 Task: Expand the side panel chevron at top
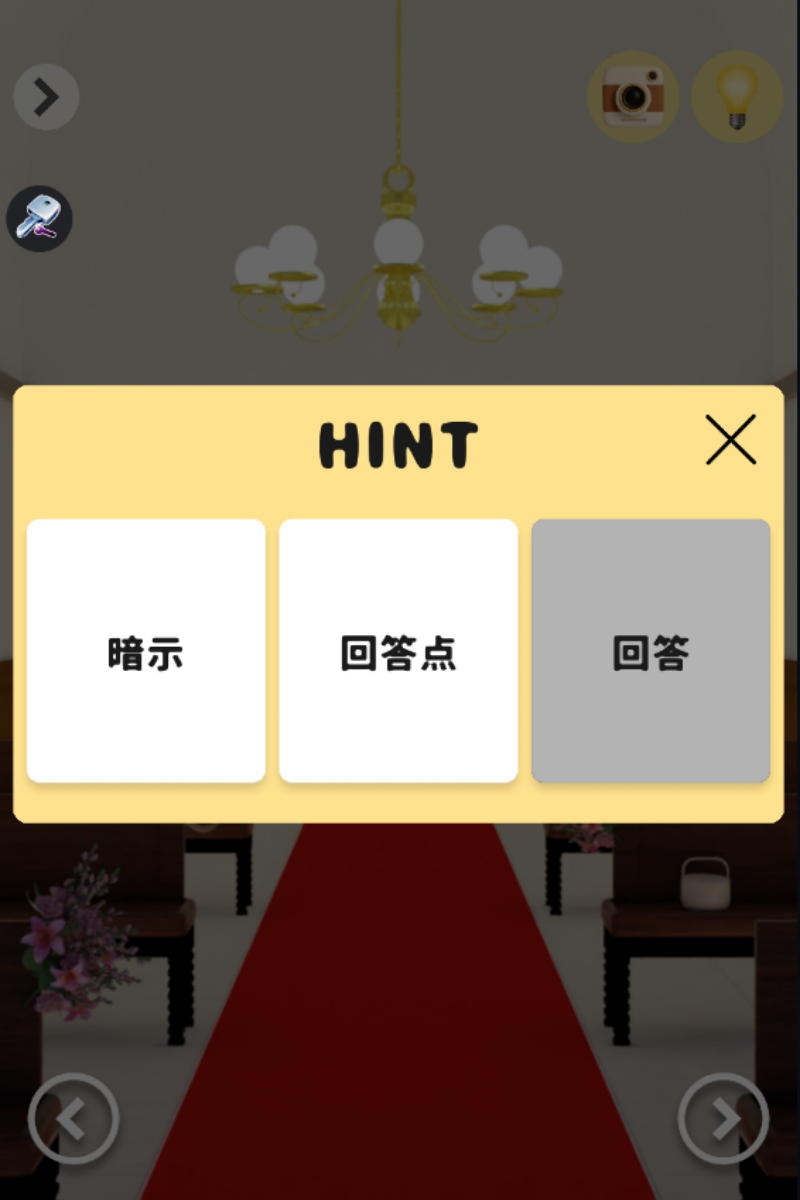[x=46, y=97]
